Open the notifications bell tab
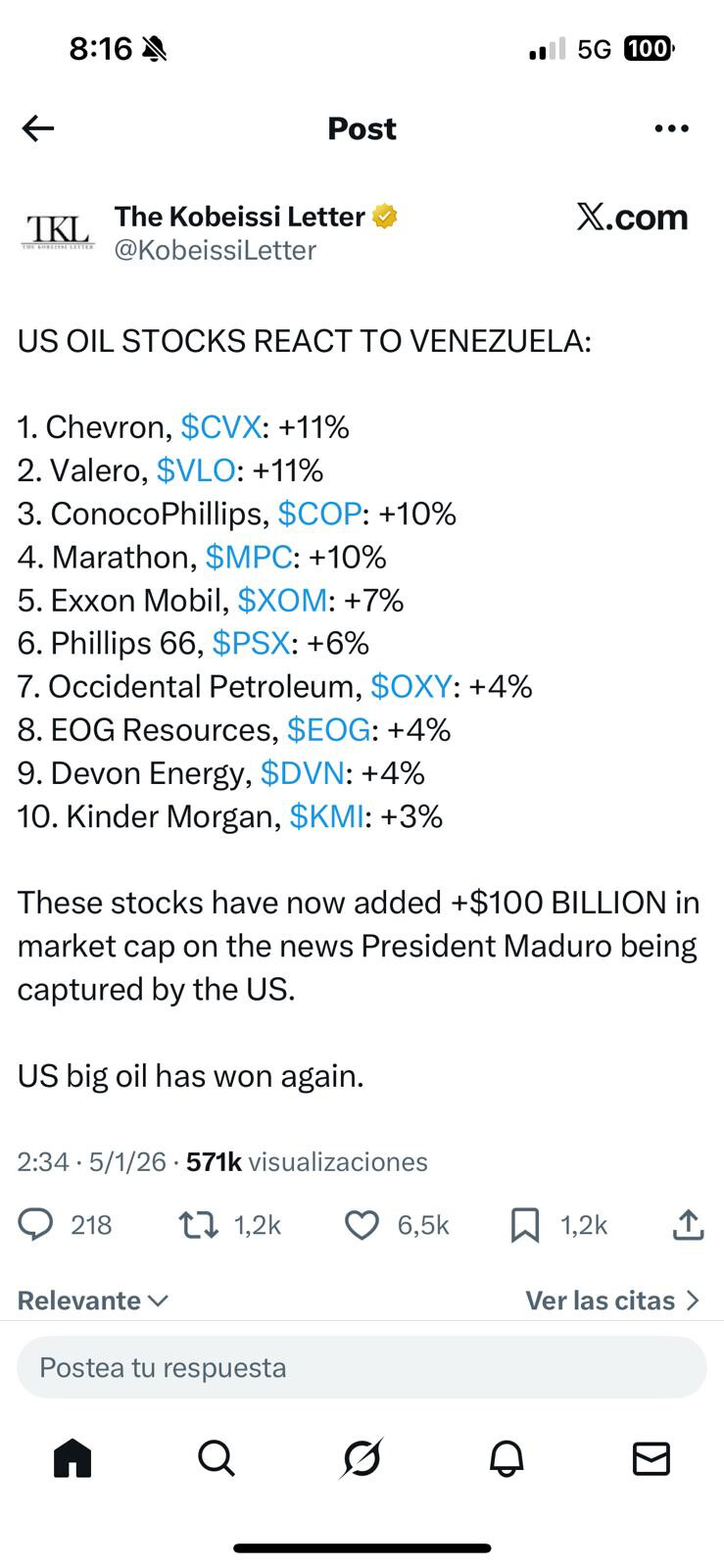 (x=507, y=1459)
